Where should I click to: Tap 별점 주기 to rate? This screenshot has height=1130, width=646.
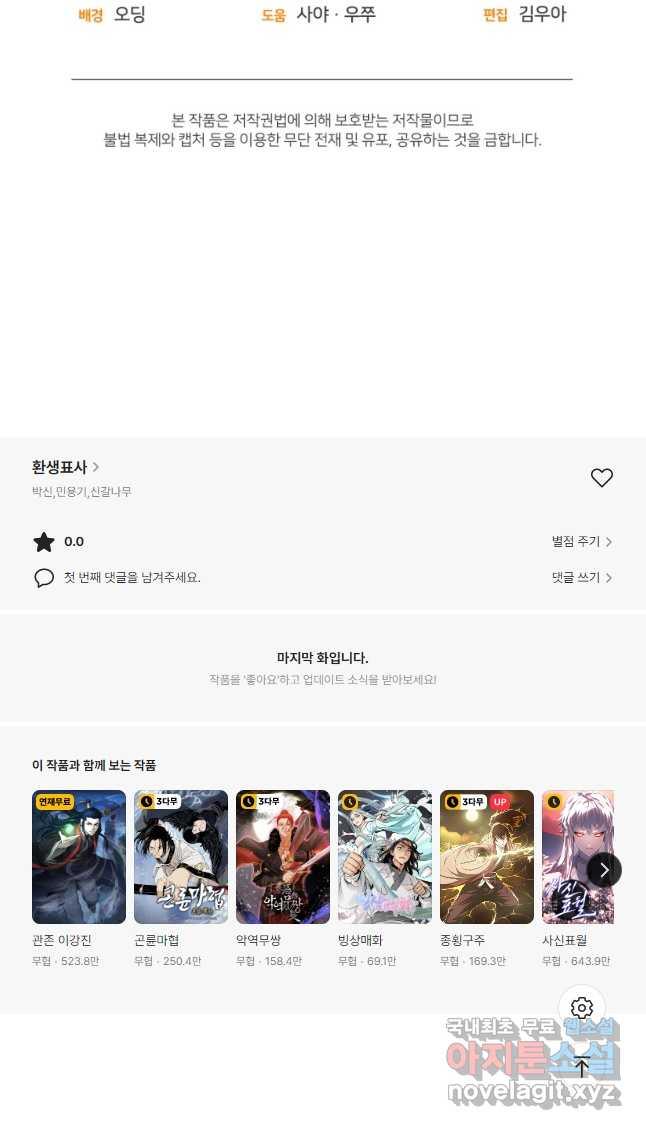point(581,542)
